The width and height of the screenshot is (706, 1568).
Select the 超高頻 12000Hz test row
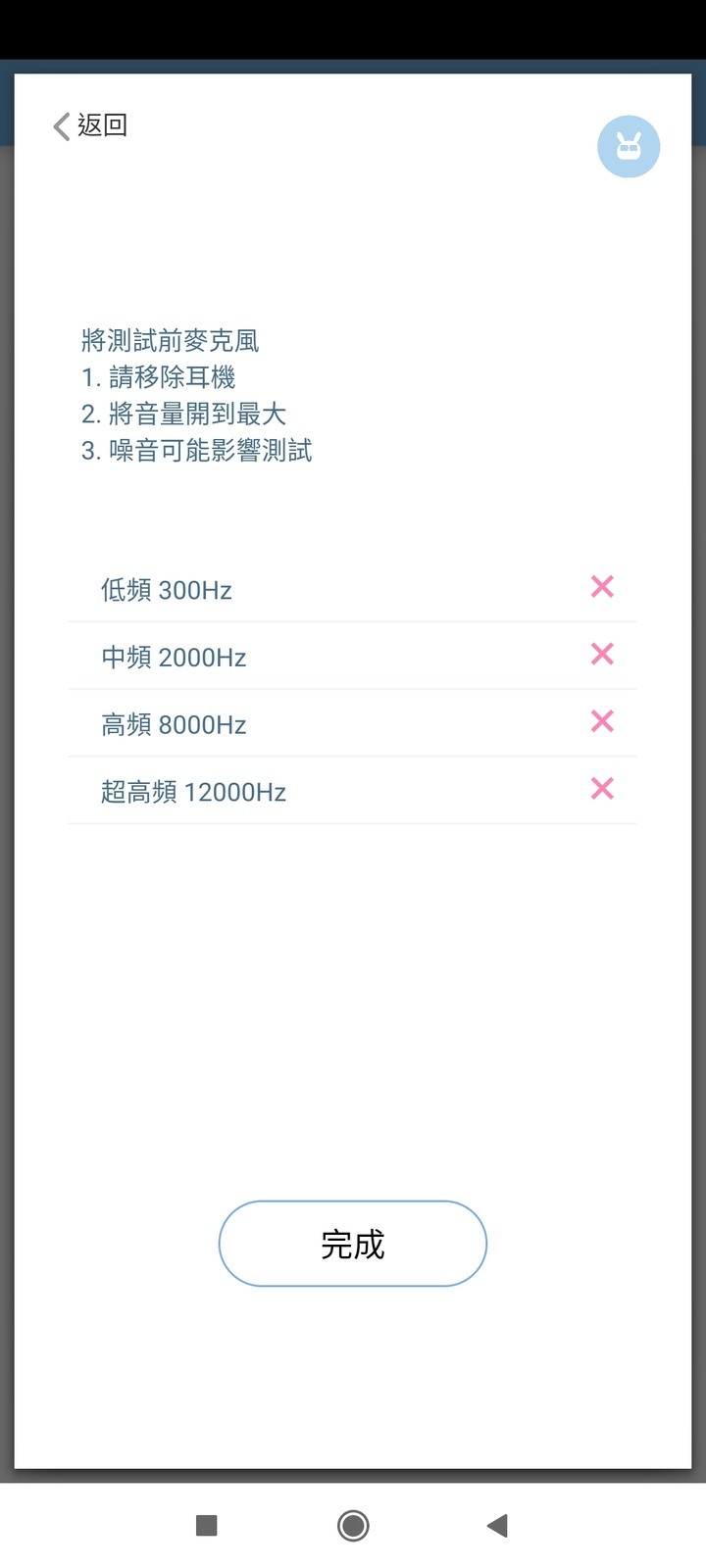(352, 791)
